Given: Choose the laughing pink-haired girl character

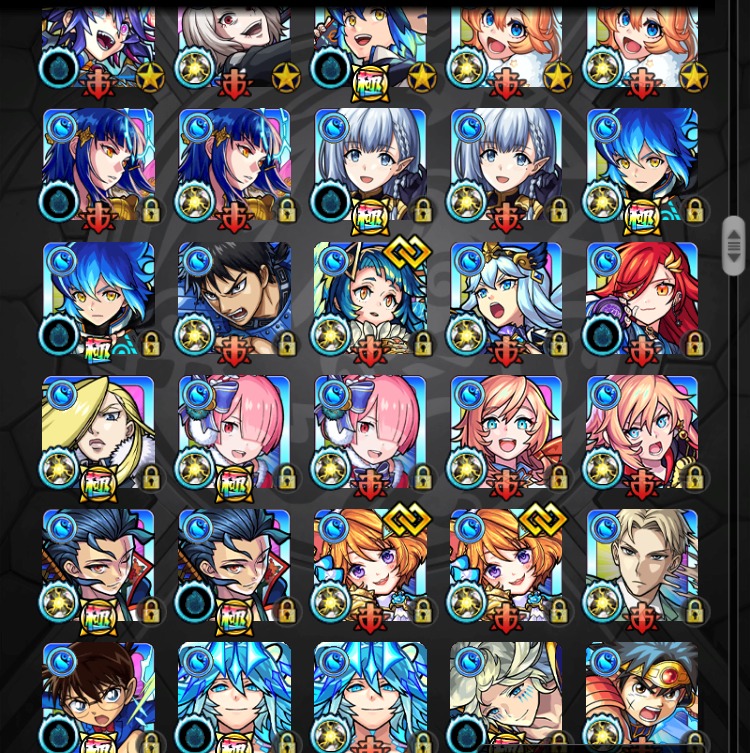Looking at the screenshot, I should click(x=506, y=432).
